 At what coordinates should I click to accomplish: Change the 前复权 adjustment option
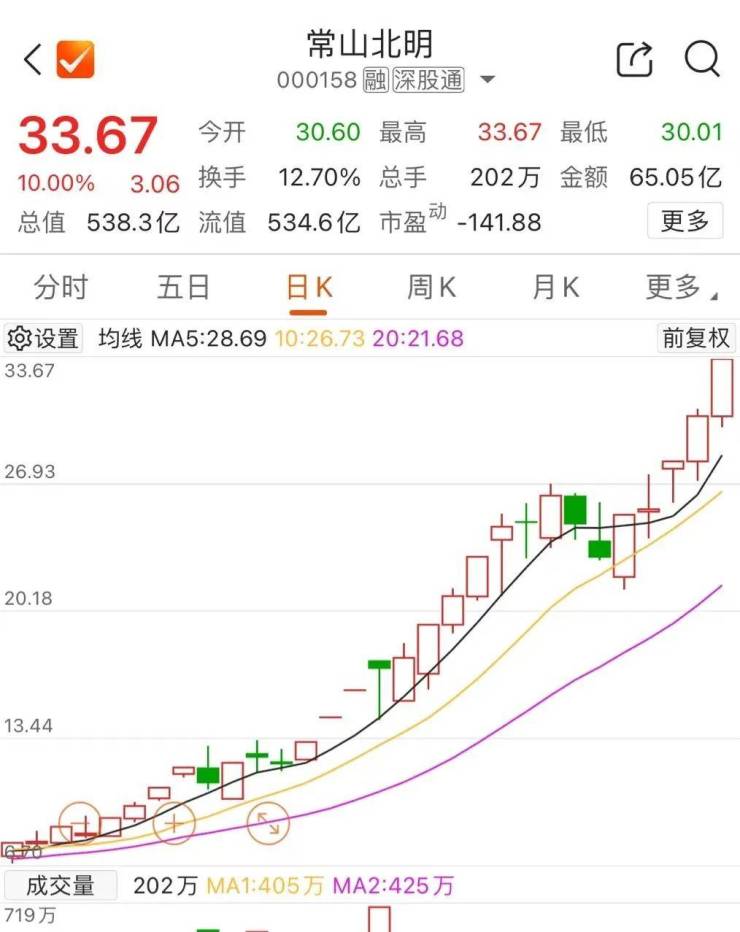coord(696,339)
